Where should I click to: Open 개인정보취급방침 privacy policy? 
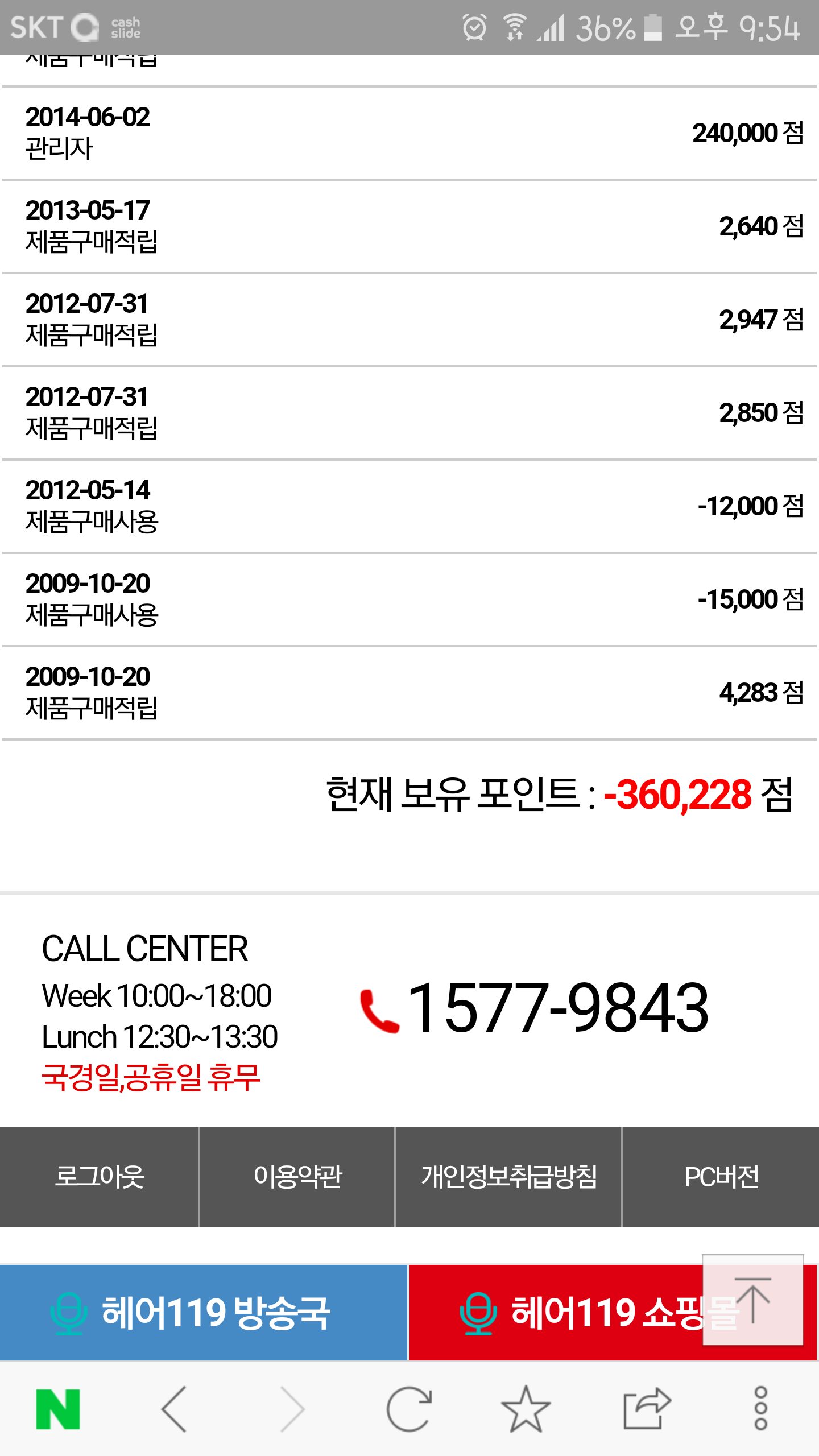(508, 1177)
